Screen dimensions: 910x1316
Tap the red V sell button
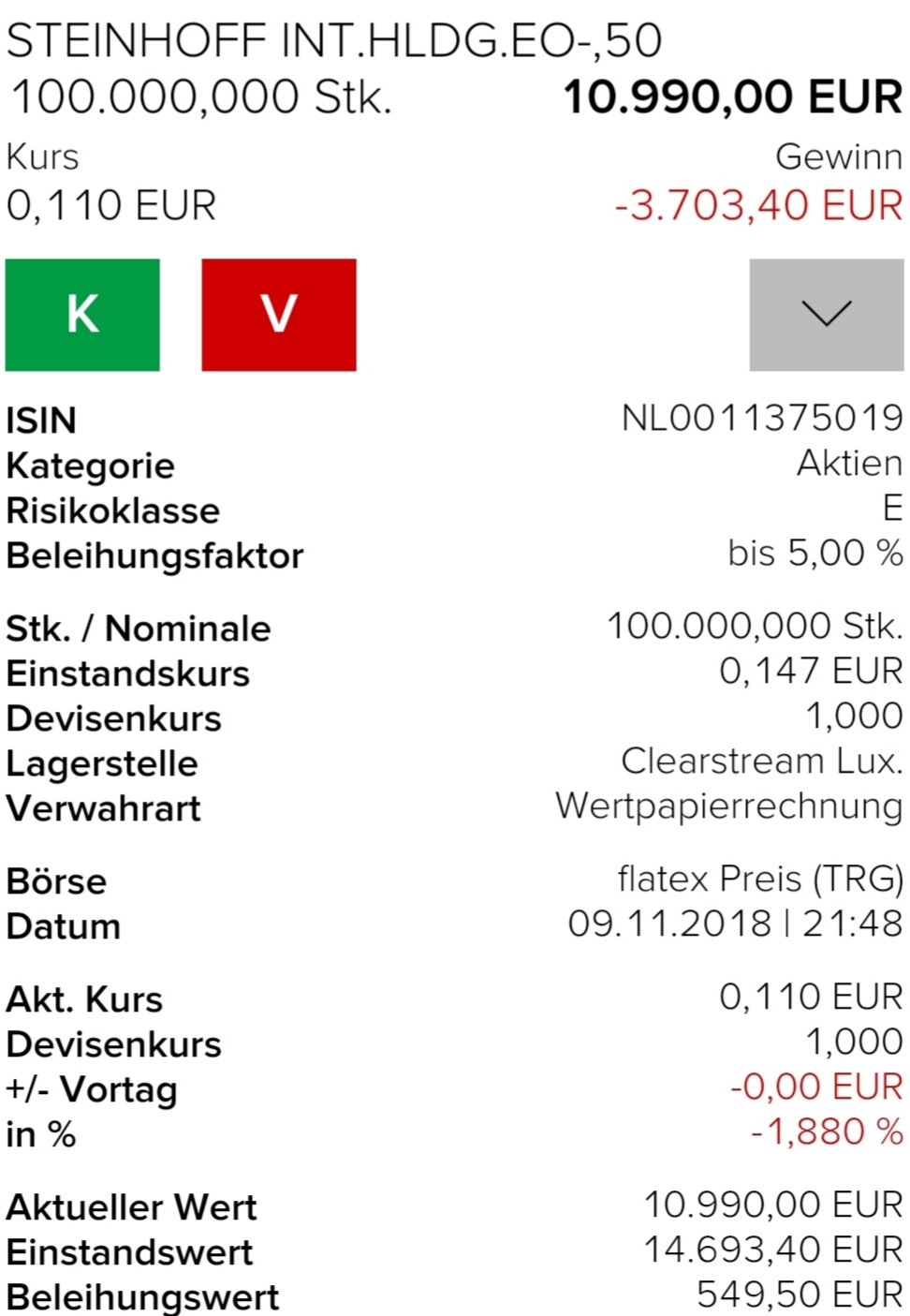pyautogui.click(x=279, y=314)
